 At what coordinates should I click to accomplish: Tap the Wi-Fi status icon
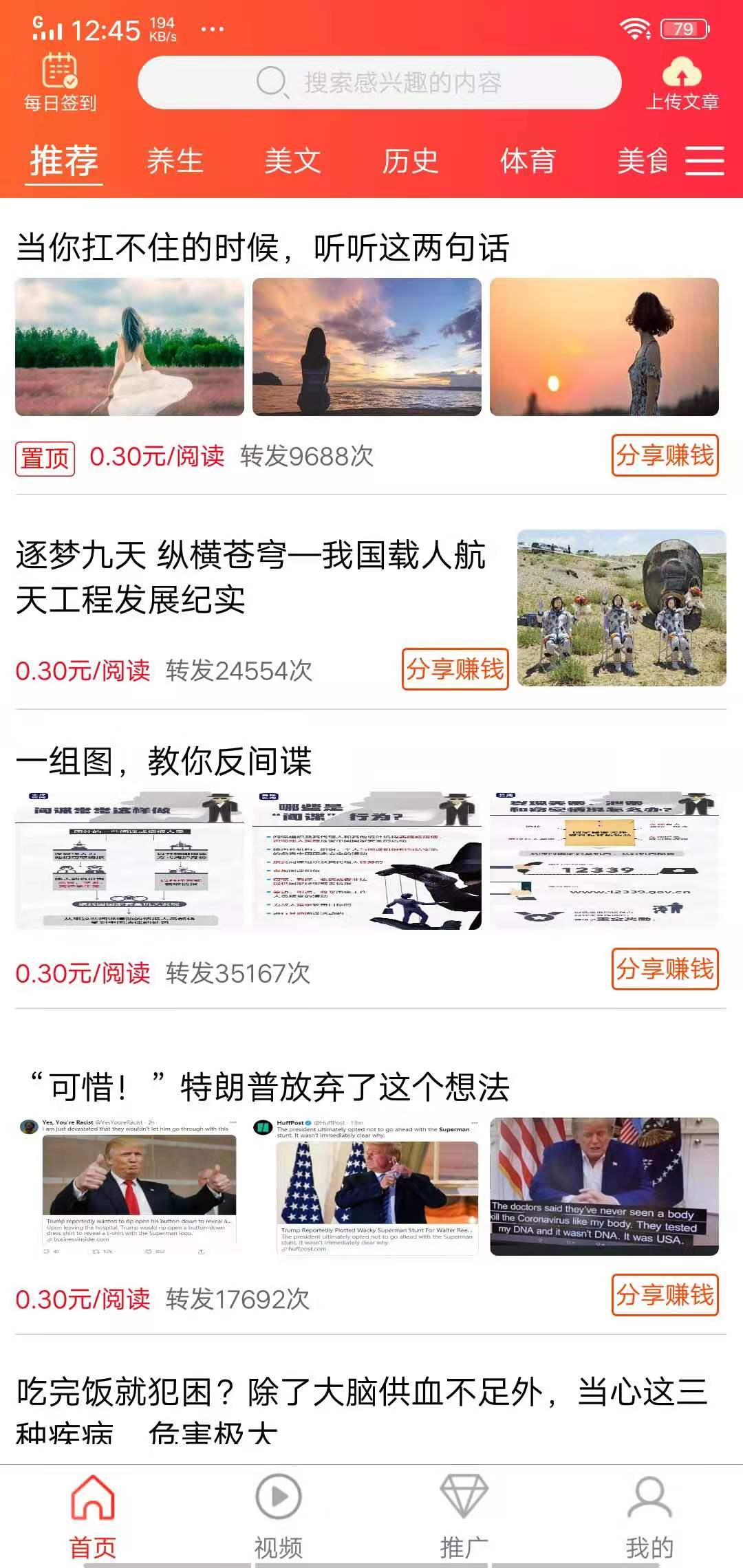[636, 28]
